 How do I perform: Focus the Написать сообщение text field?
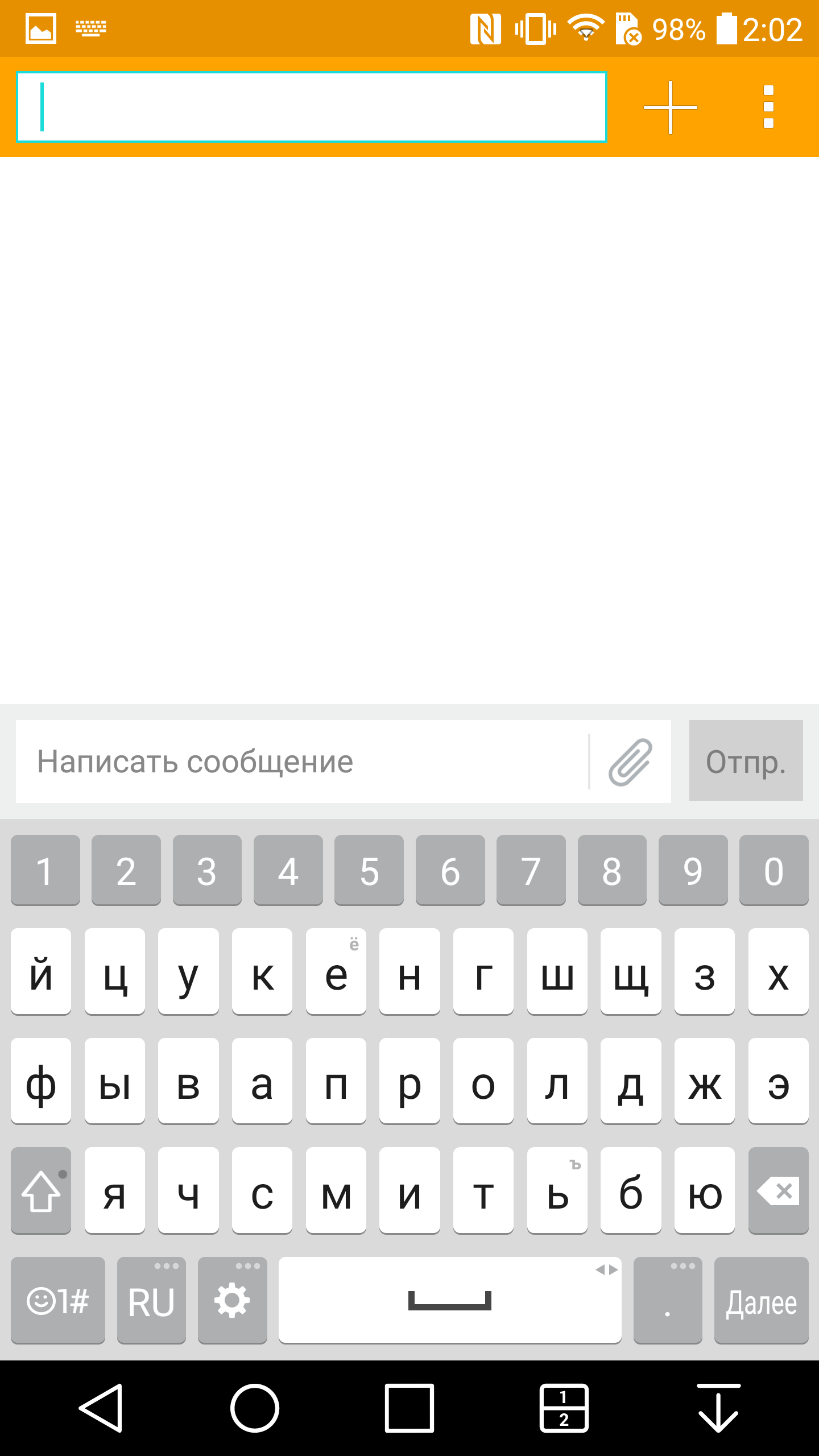(x=301, y=762)
